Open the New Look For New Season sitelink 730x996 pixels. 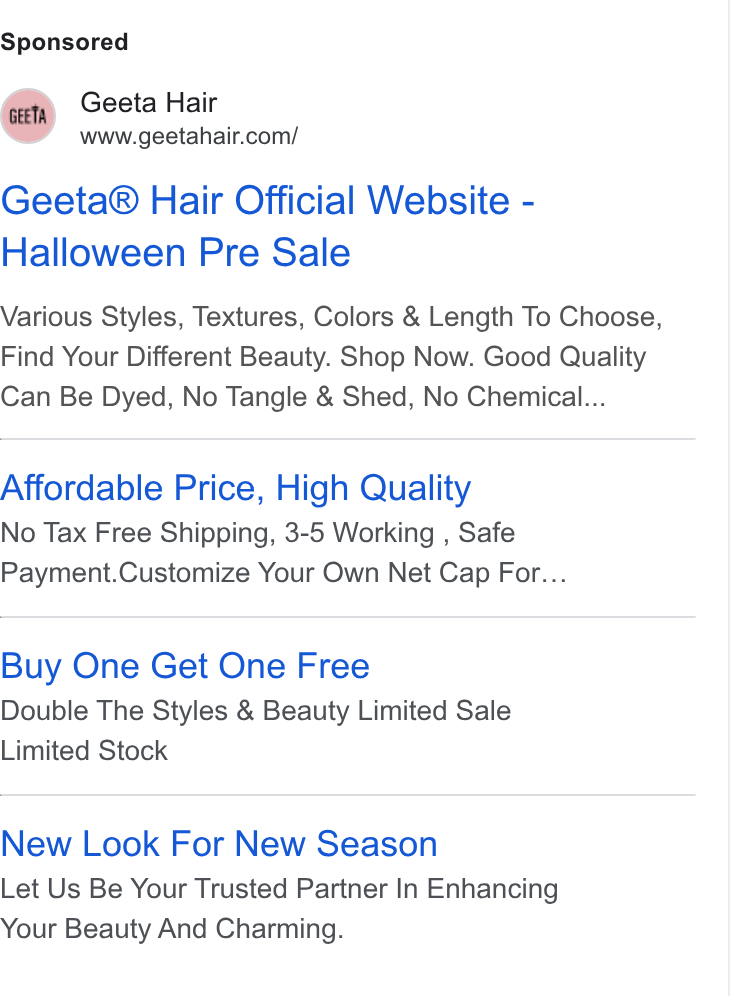[219, 844]
